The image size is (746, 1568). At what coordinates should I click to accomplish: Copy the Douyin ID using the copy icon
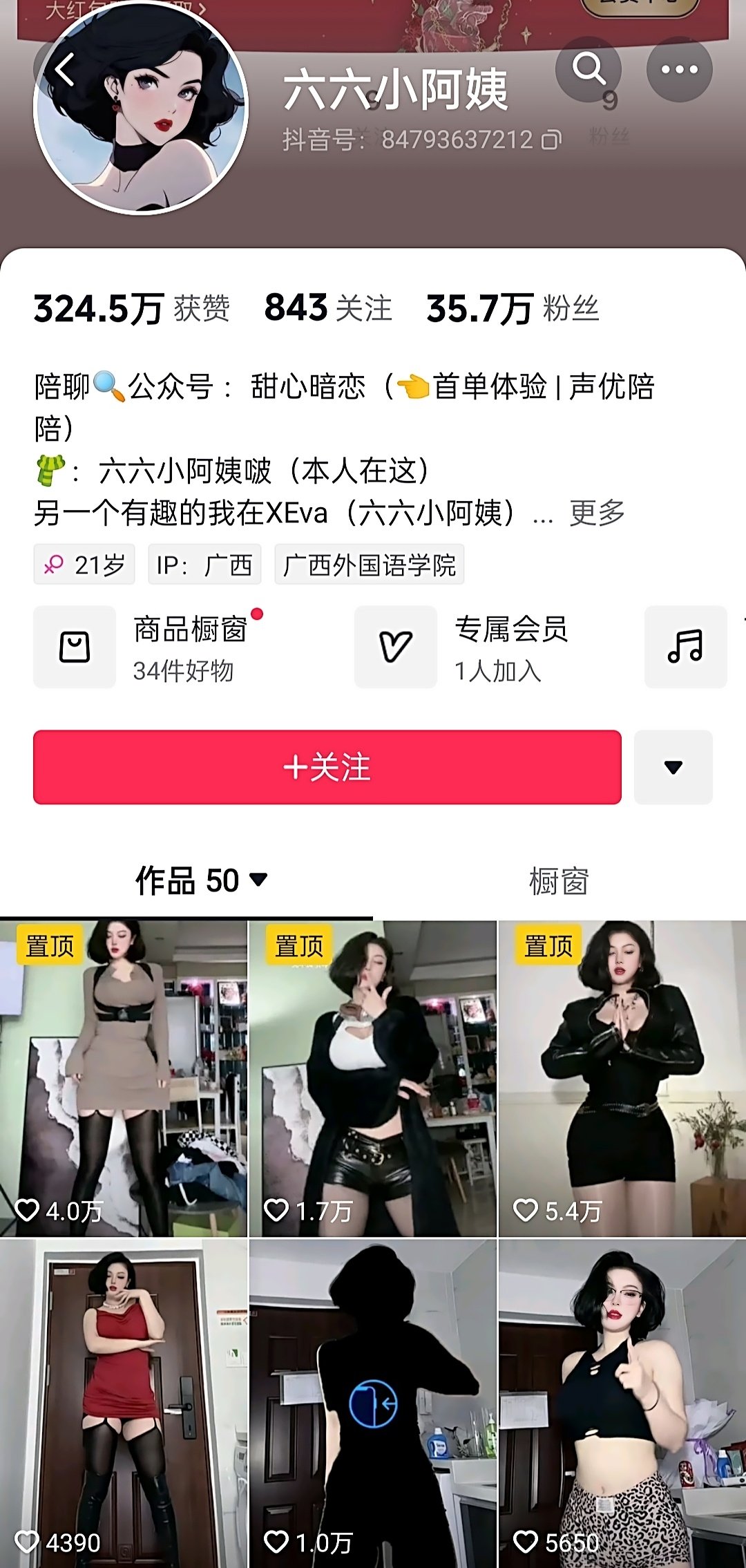551,138
